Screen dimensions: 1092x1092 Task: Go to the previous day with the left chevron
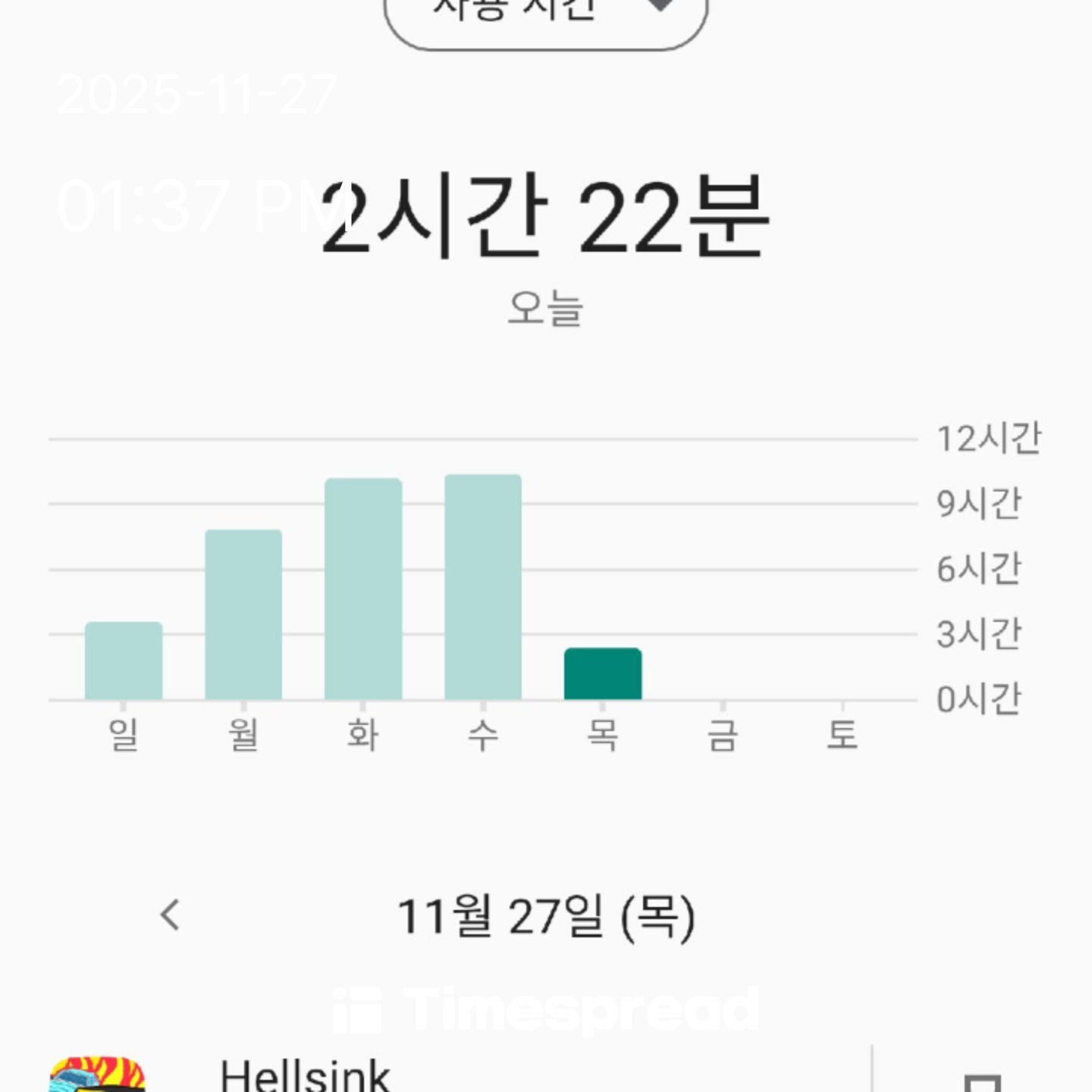171,915
